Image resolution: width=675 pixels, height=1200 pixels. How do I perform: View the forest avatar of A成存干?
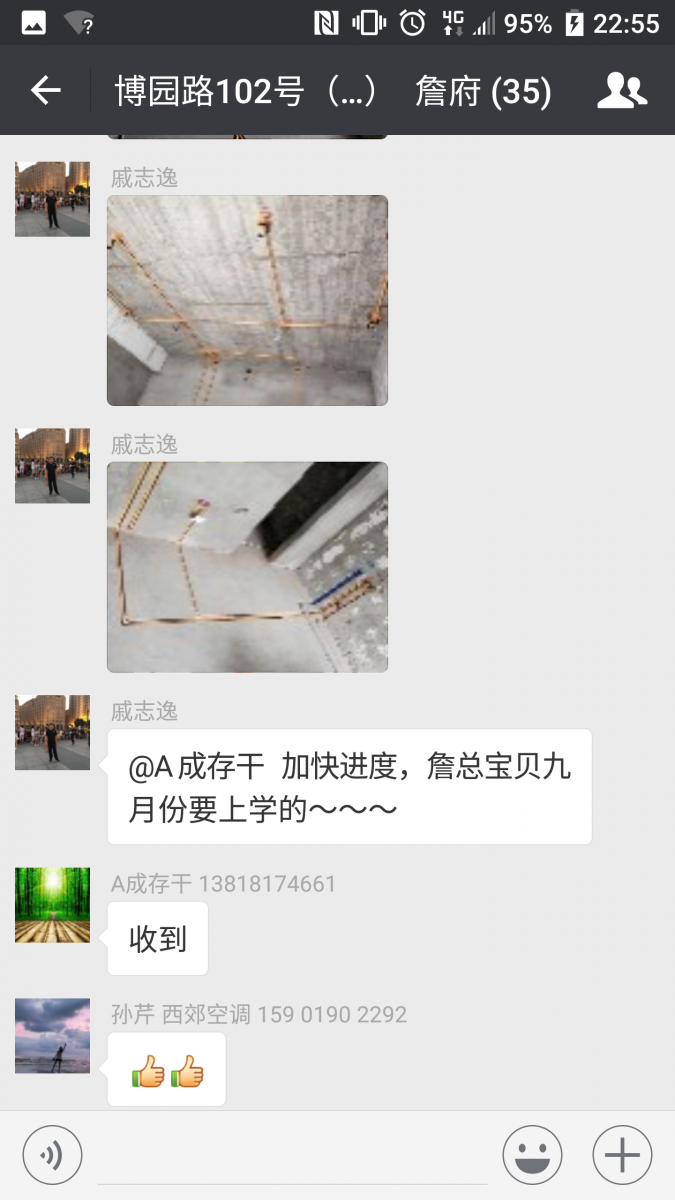52,905
